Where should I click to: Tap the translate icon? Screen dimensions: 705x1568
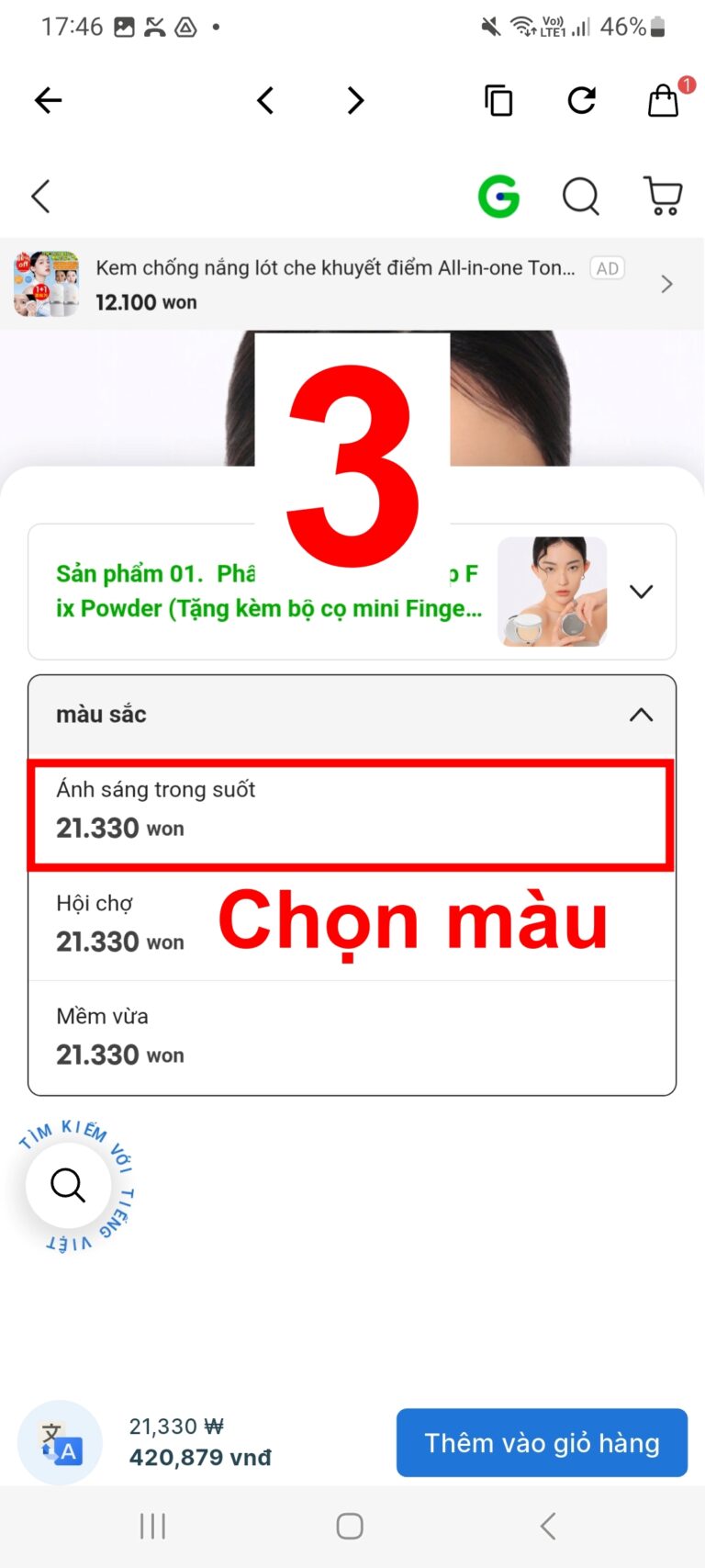point(61,1442)
